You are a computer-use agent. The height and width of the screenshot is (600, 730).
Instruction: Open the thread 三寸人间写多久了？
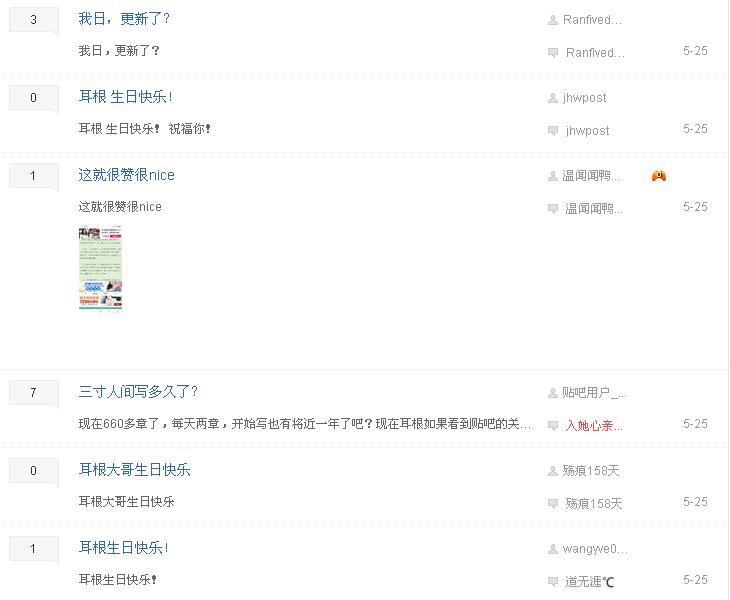click(138, 392)
